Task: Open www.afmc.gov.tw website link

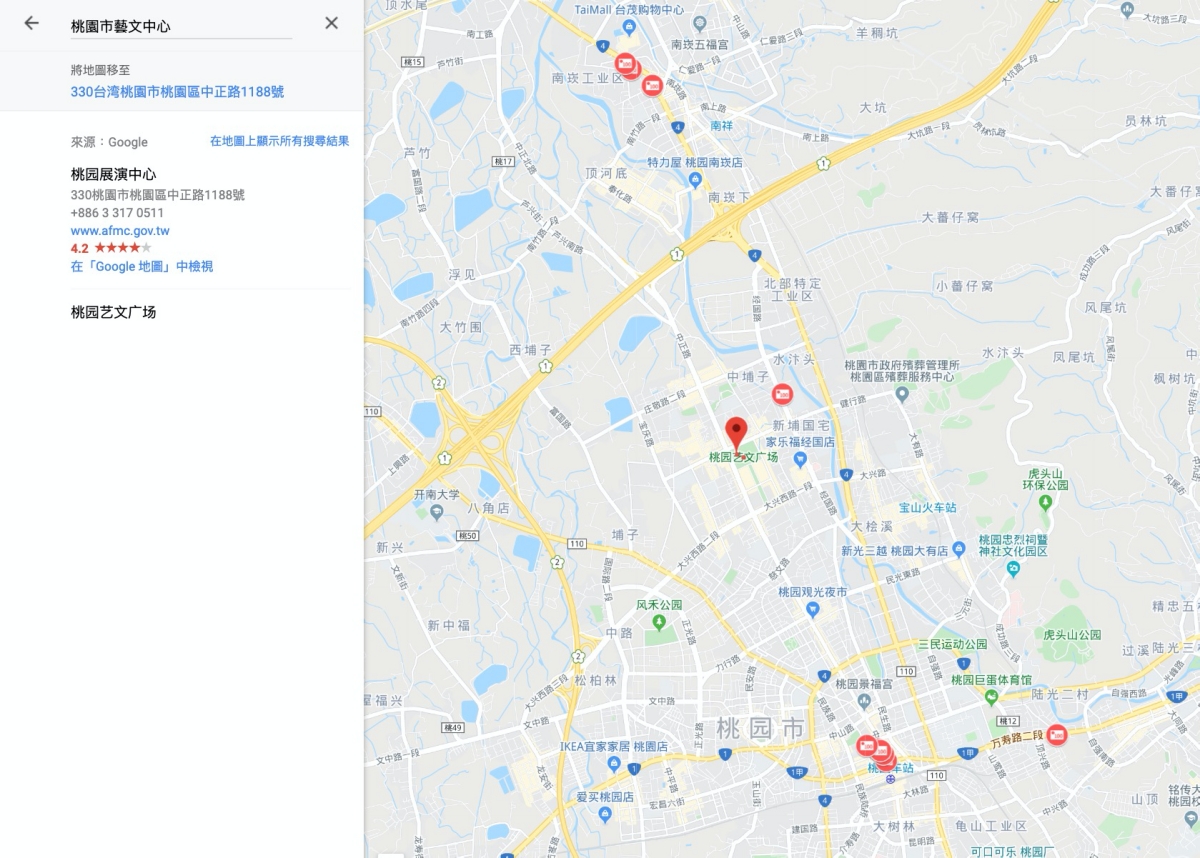Action: [120, 231]
